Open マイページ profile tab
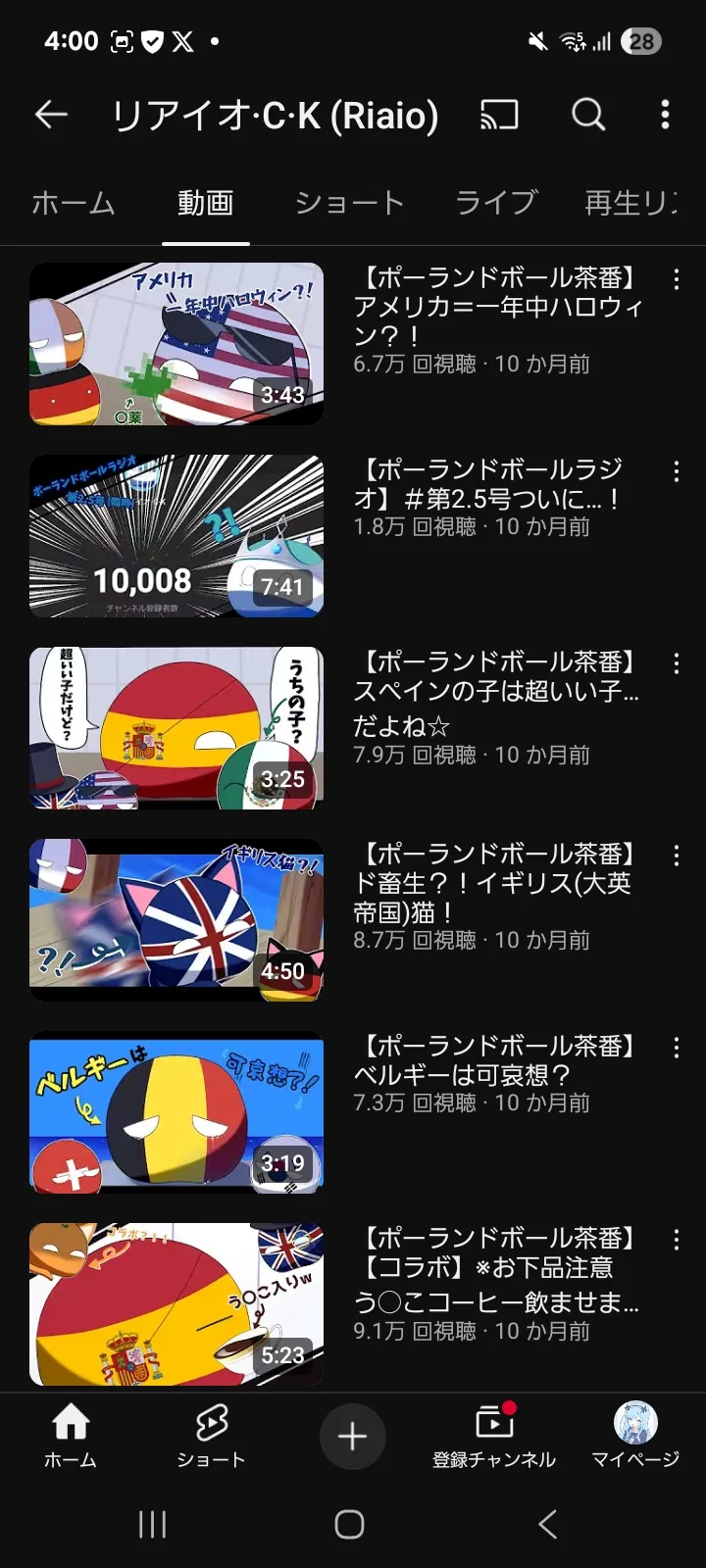706x1568 pixels. coord(635,1435)
